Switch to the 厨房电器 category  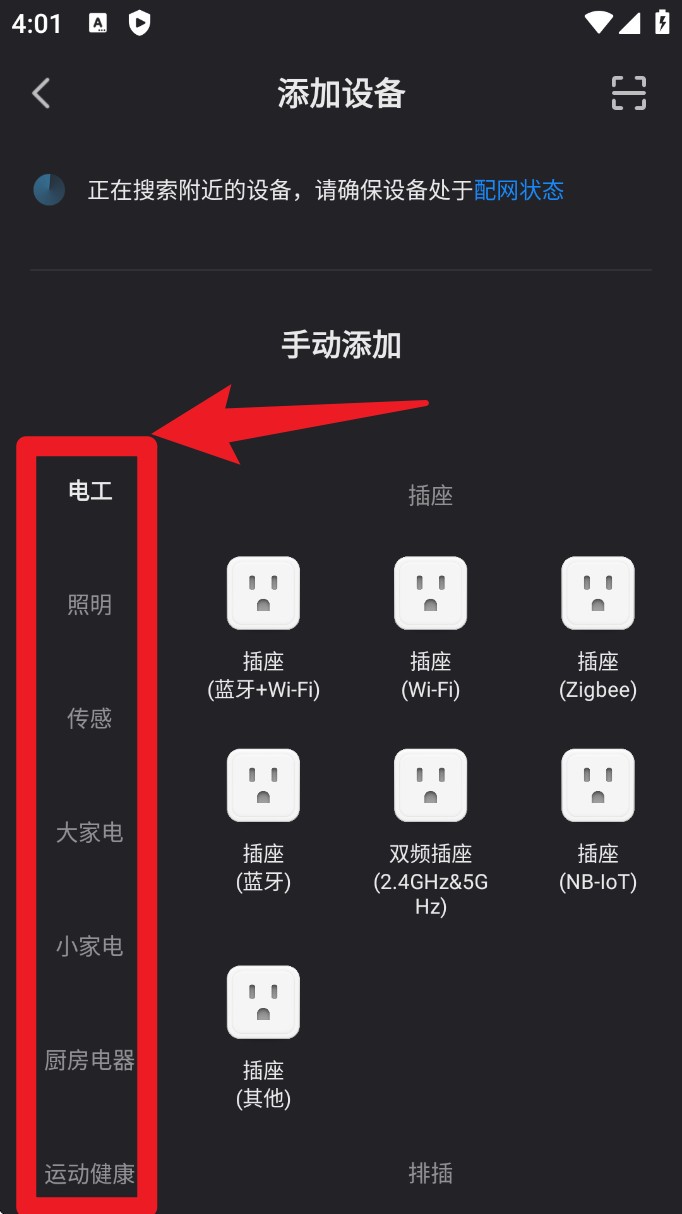(90, 1060)
